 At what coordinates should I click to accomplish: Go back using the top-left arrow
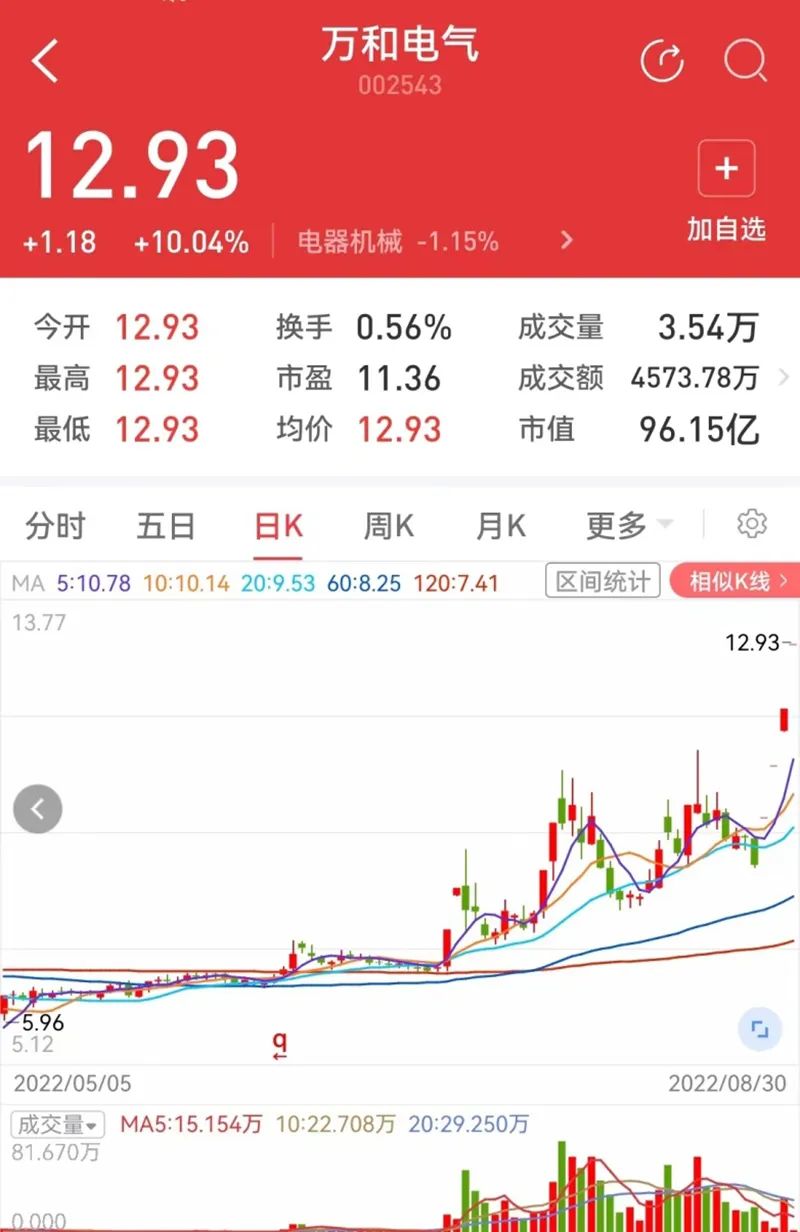click(x=45, y=61)
